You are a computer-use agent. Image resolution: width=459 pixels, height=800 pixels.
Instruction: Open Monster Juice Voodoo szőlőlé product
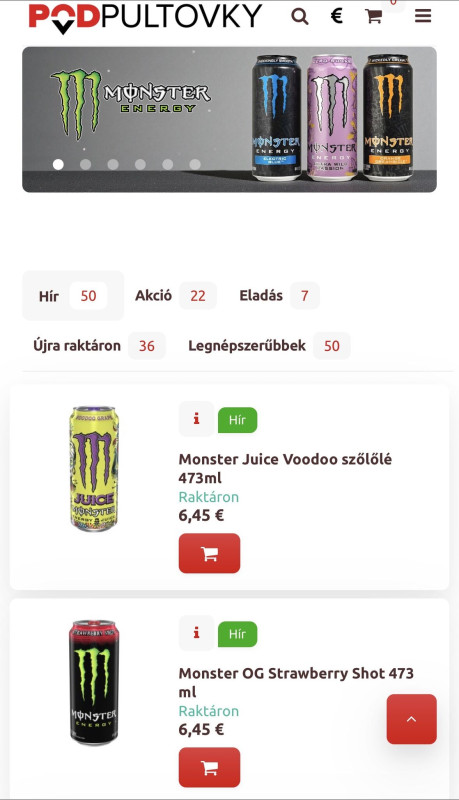[285, 468]
